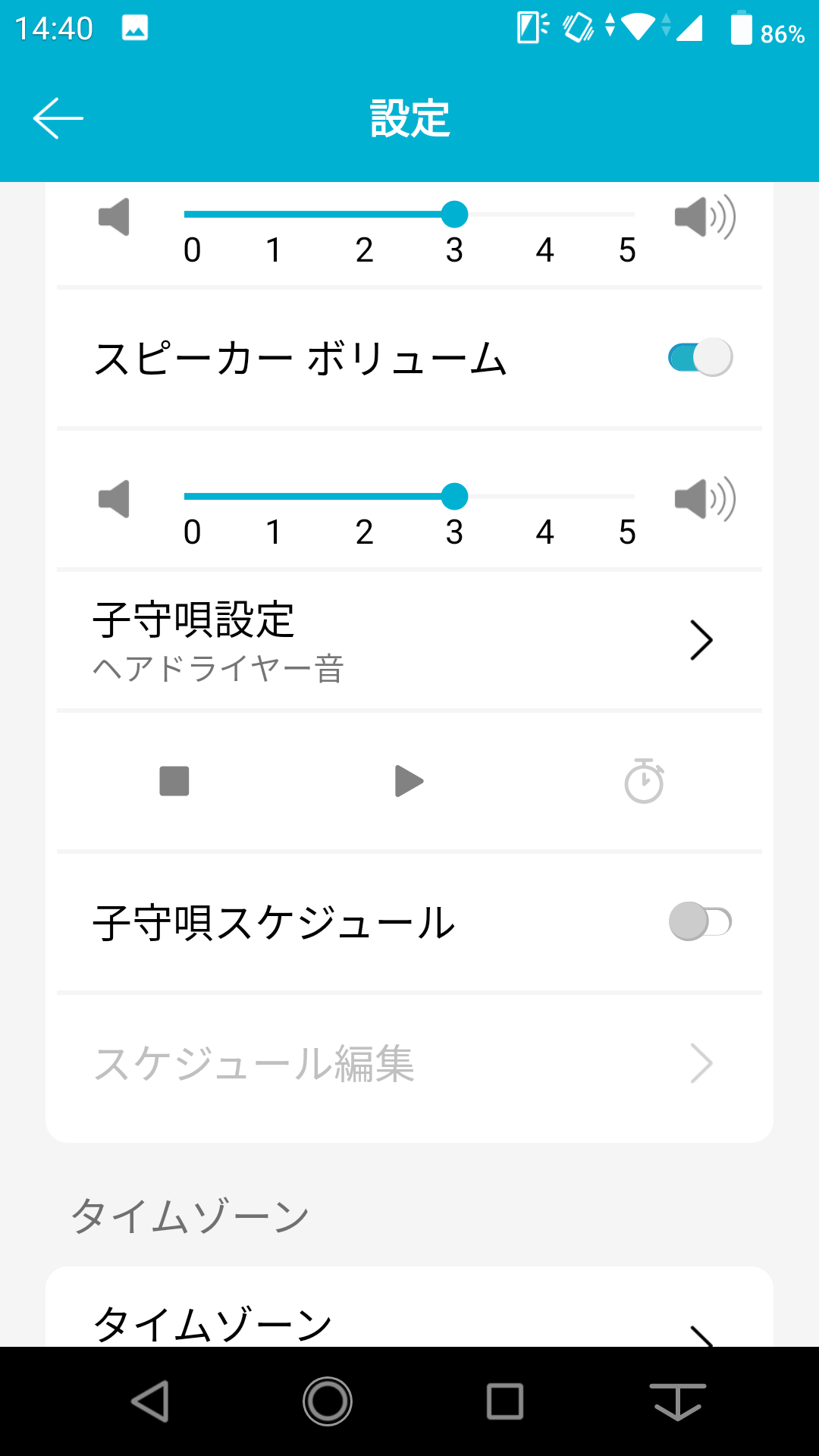Tap the system home button

pyautogui.click(x=328, y=1401)
